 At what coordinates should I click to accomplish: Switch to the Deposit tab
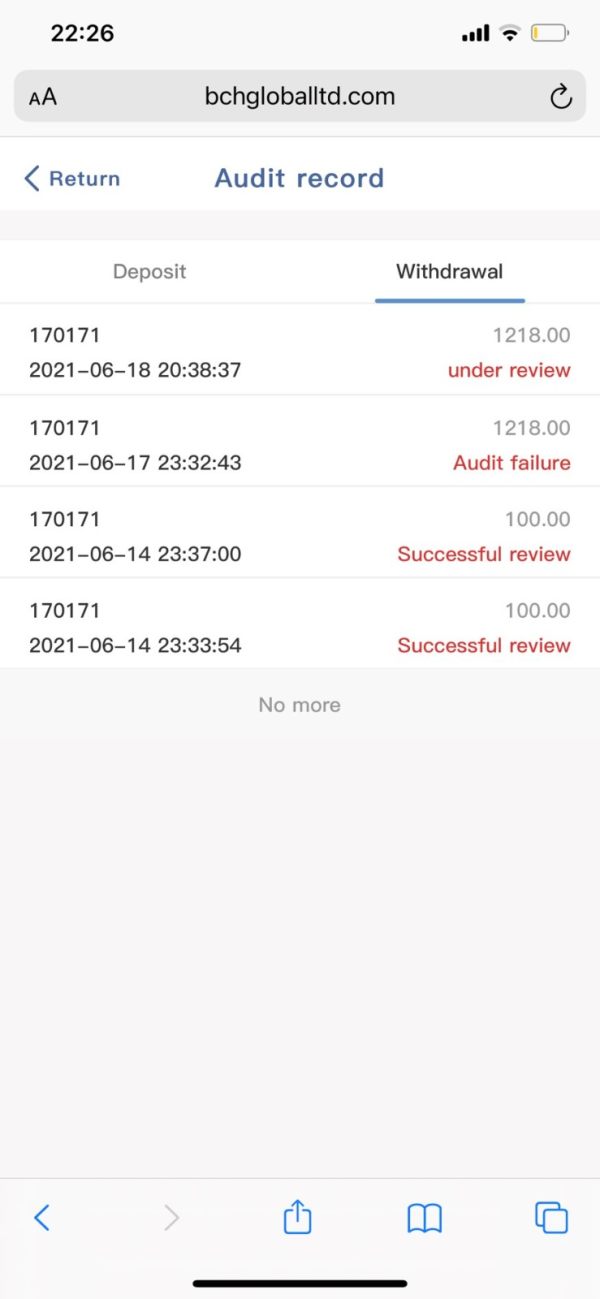[150, 271]
